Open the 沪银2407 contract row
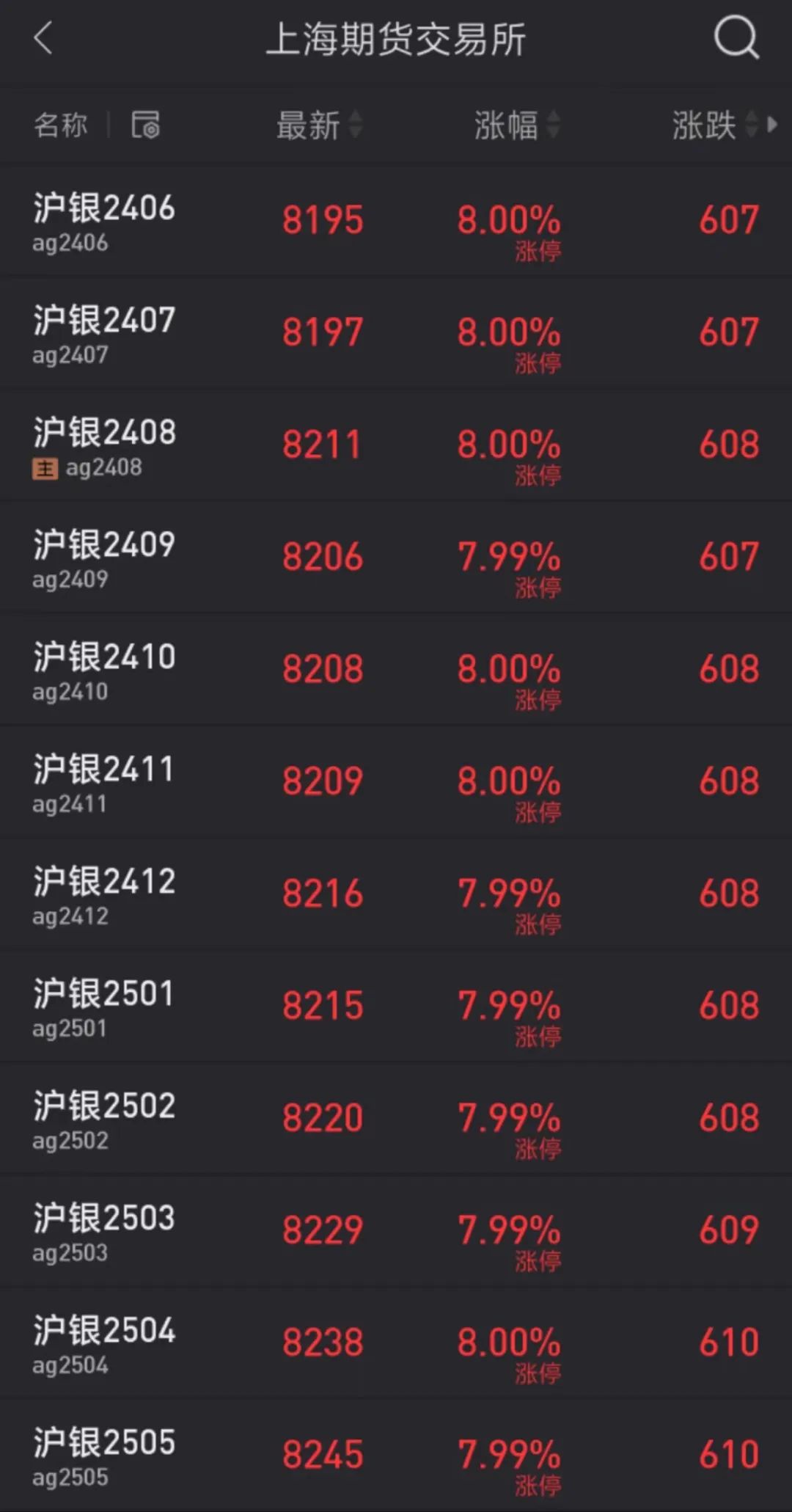Image resolution: width=792 pixels, height=1512 pixels. [396, 332]
